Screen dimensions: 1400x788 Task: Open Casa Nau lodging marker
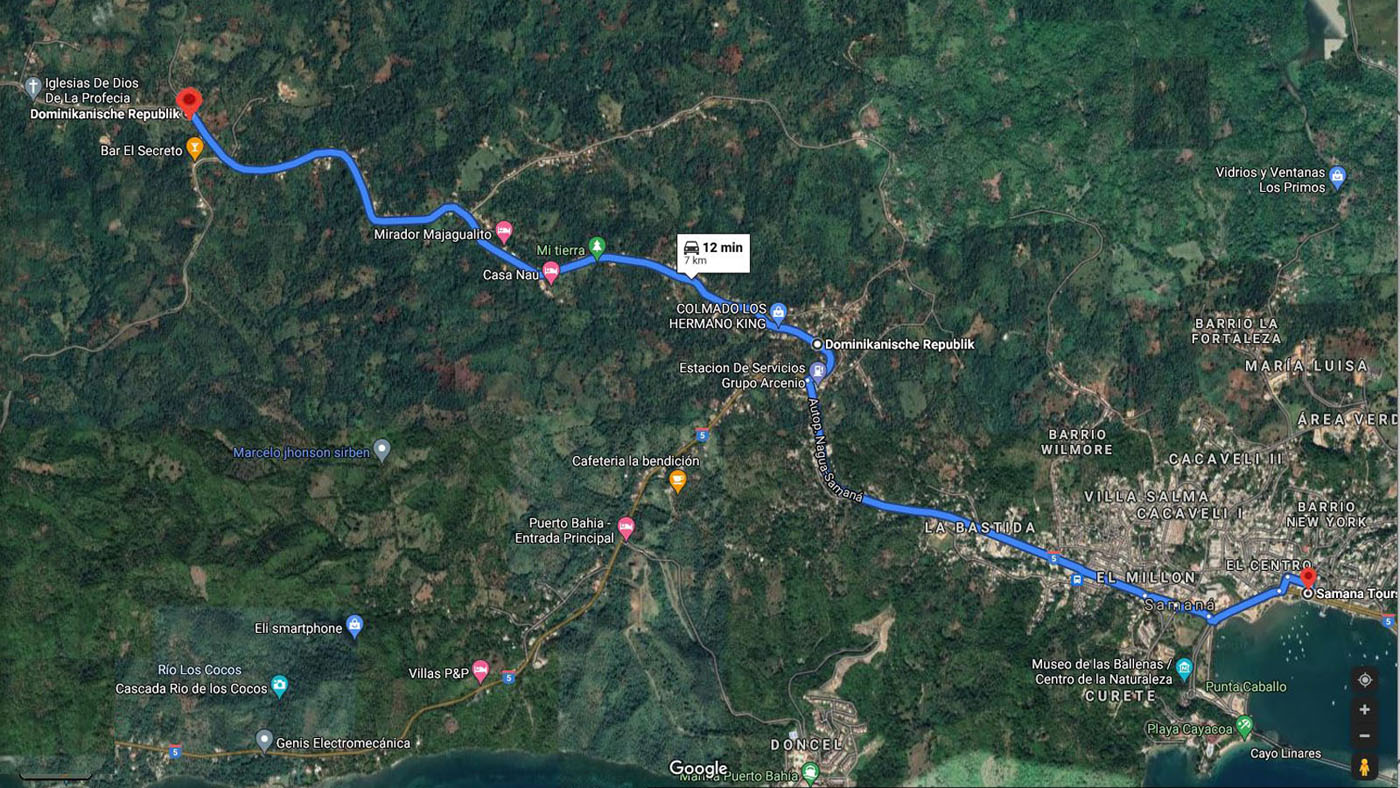550,270
